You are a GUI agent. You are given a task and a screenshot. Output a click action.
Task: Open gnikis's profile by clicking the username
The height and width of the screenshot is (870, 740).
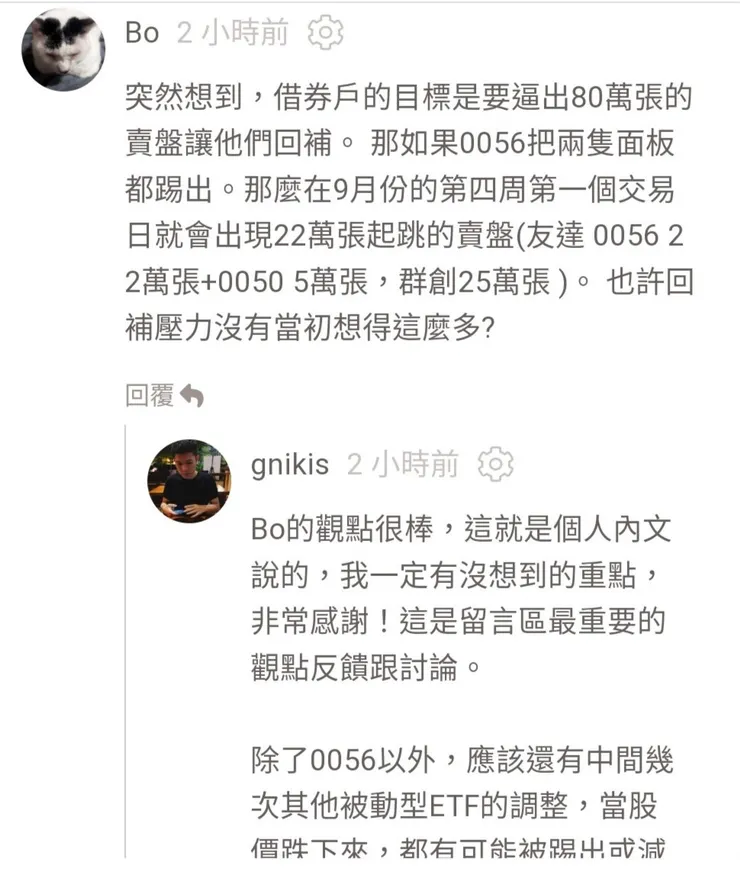pyautogui.click(x=290, y=464)
